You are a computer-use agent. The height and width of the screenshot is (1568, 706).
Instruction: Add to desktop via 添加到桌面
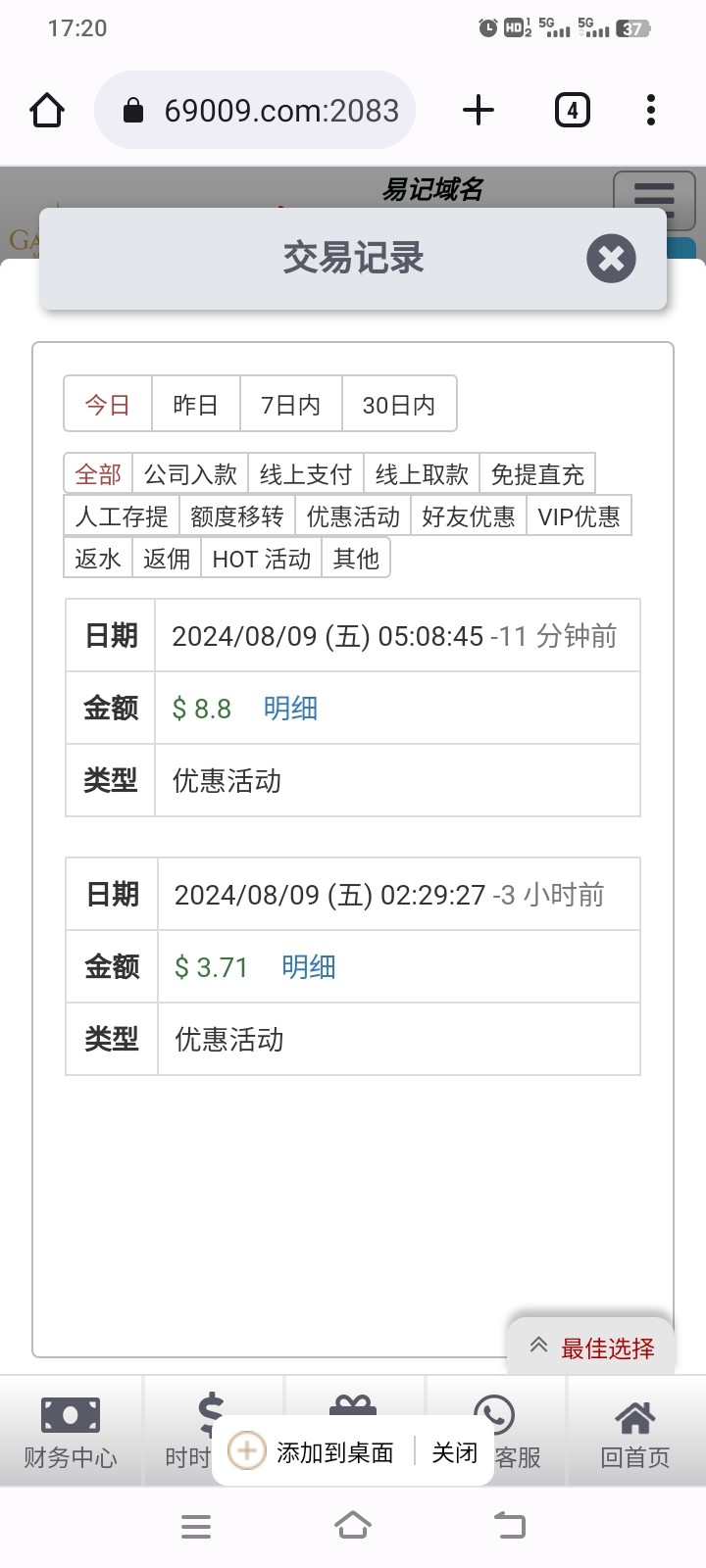point(312,1451)
